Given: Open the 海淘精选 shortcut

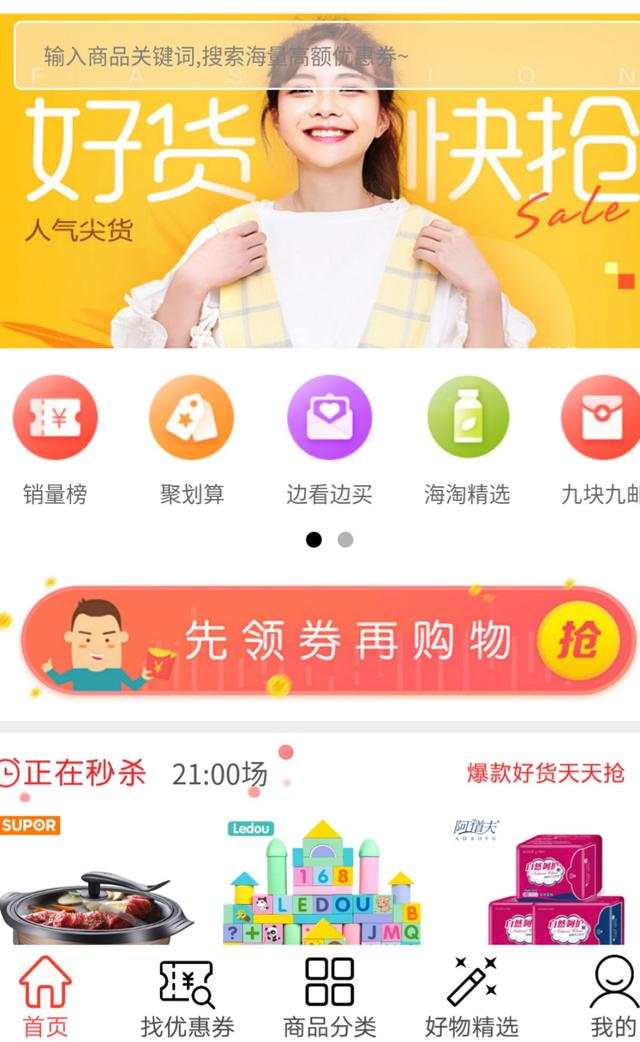Looking at the screenshot, I should (x=467, y=440).
